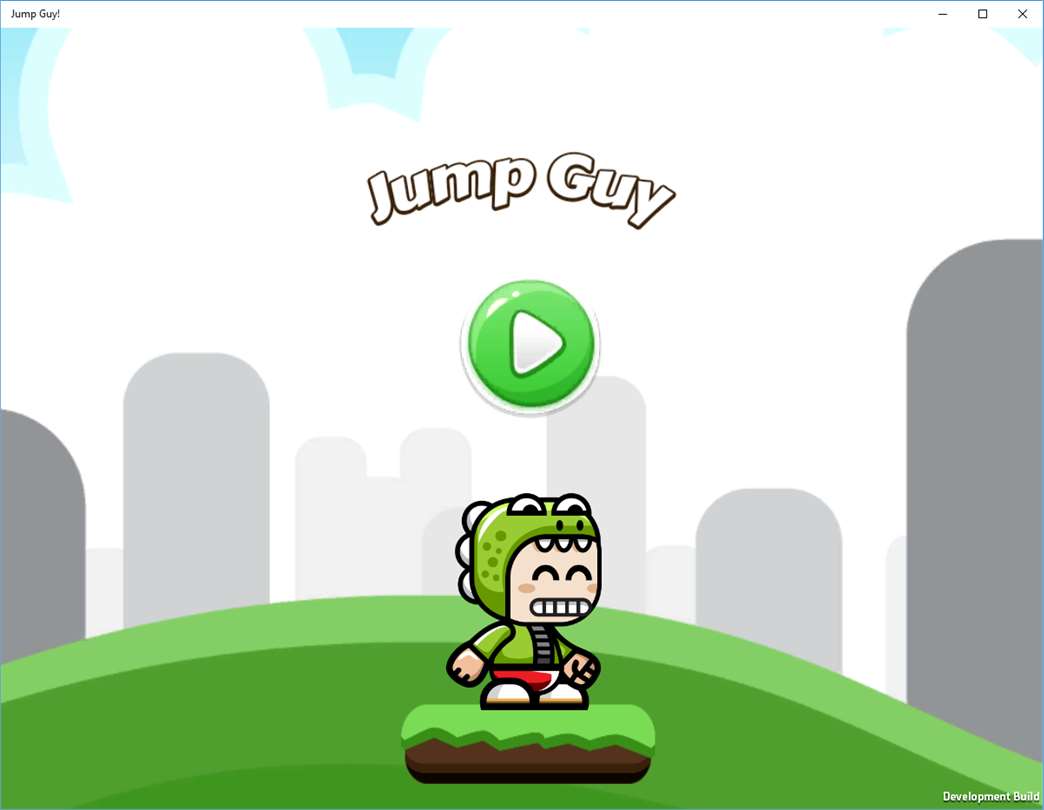Minimize the Jump Guy window
Screen dimensions: 1044x810
(x=943, y=14)
